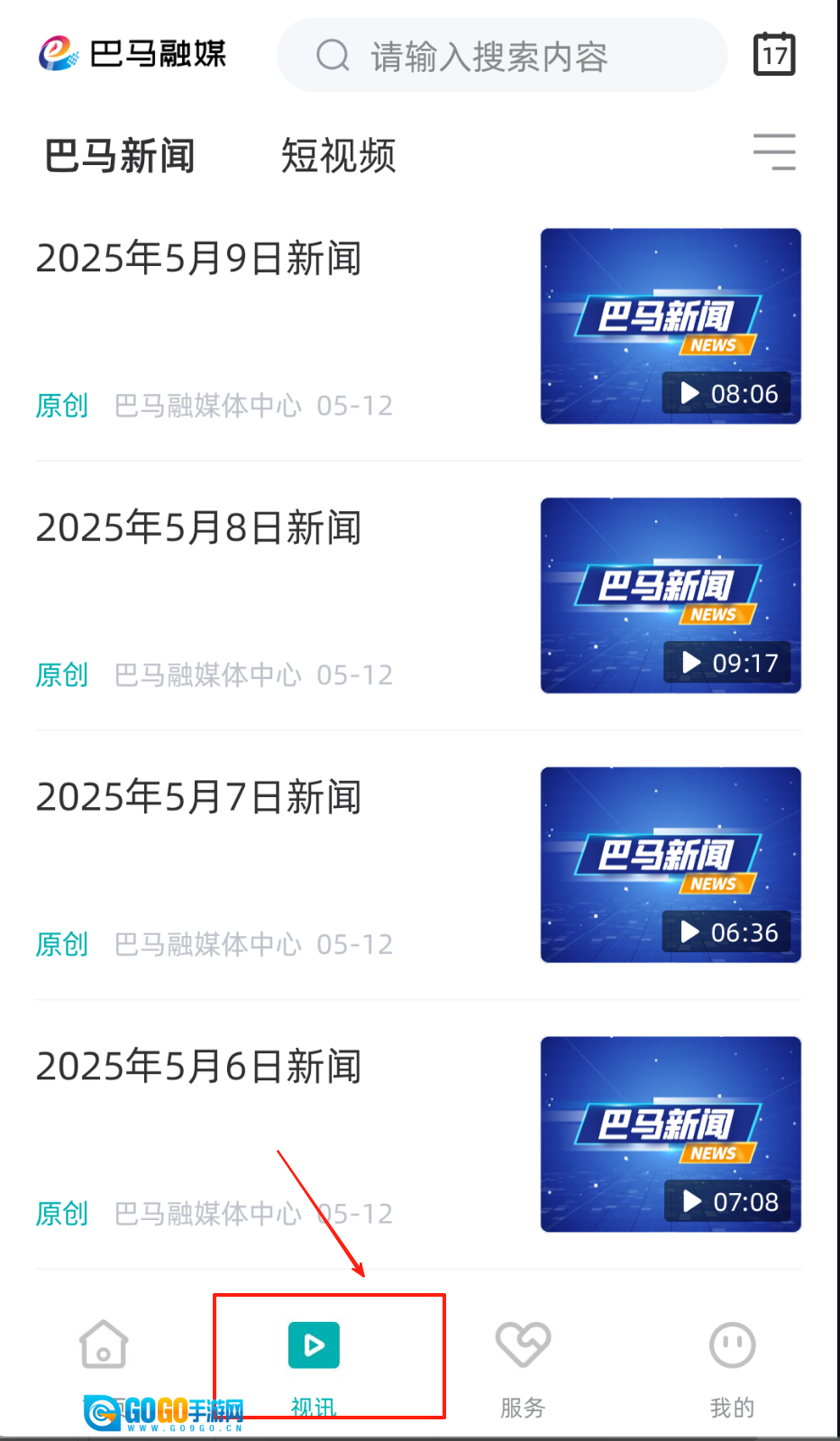This screenshot has height=1441, width=840.
Task: Open the 2025年5月7日新闻 article
Action: click(x=198, y=798)
